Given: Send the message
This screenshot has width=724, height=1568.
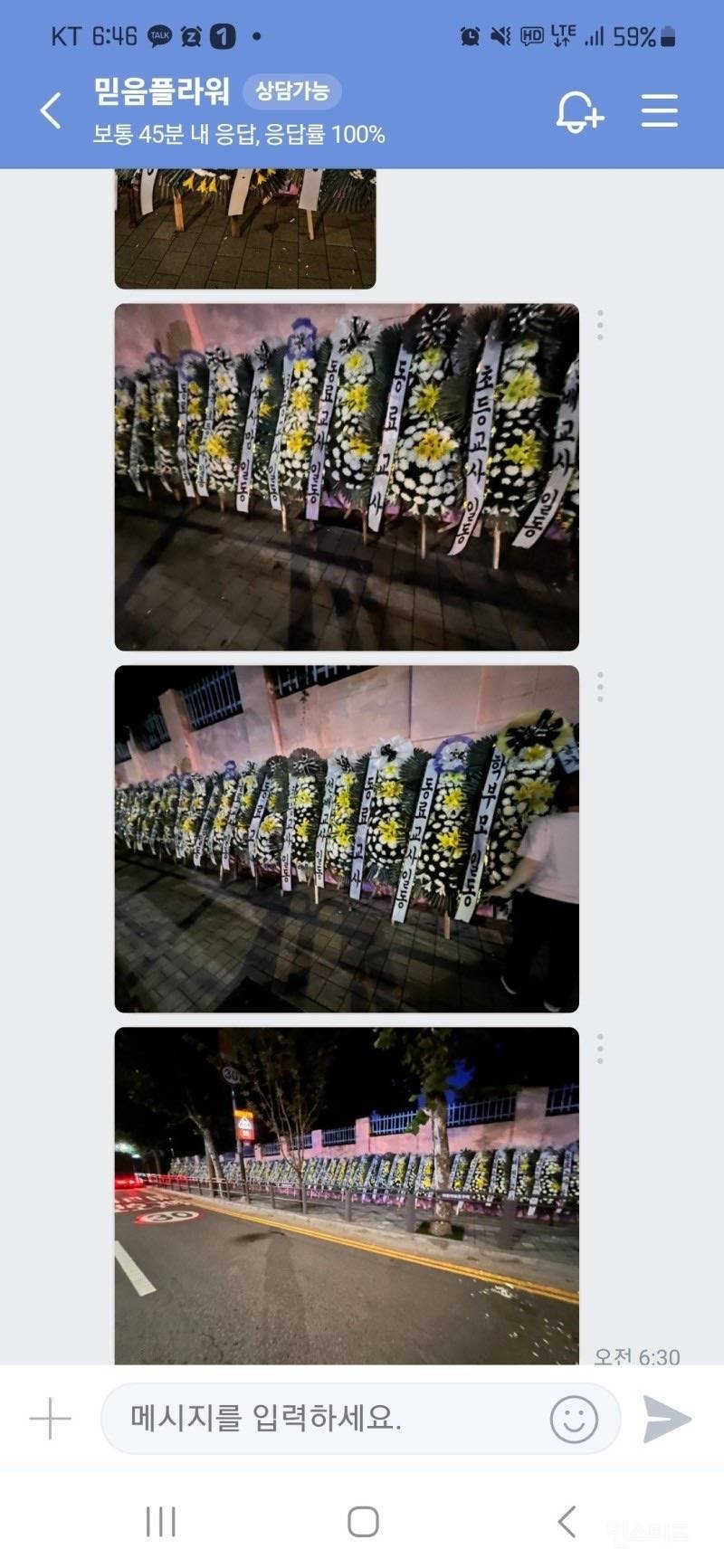Looking at the screenshot, I should (x=667, y=1418).
